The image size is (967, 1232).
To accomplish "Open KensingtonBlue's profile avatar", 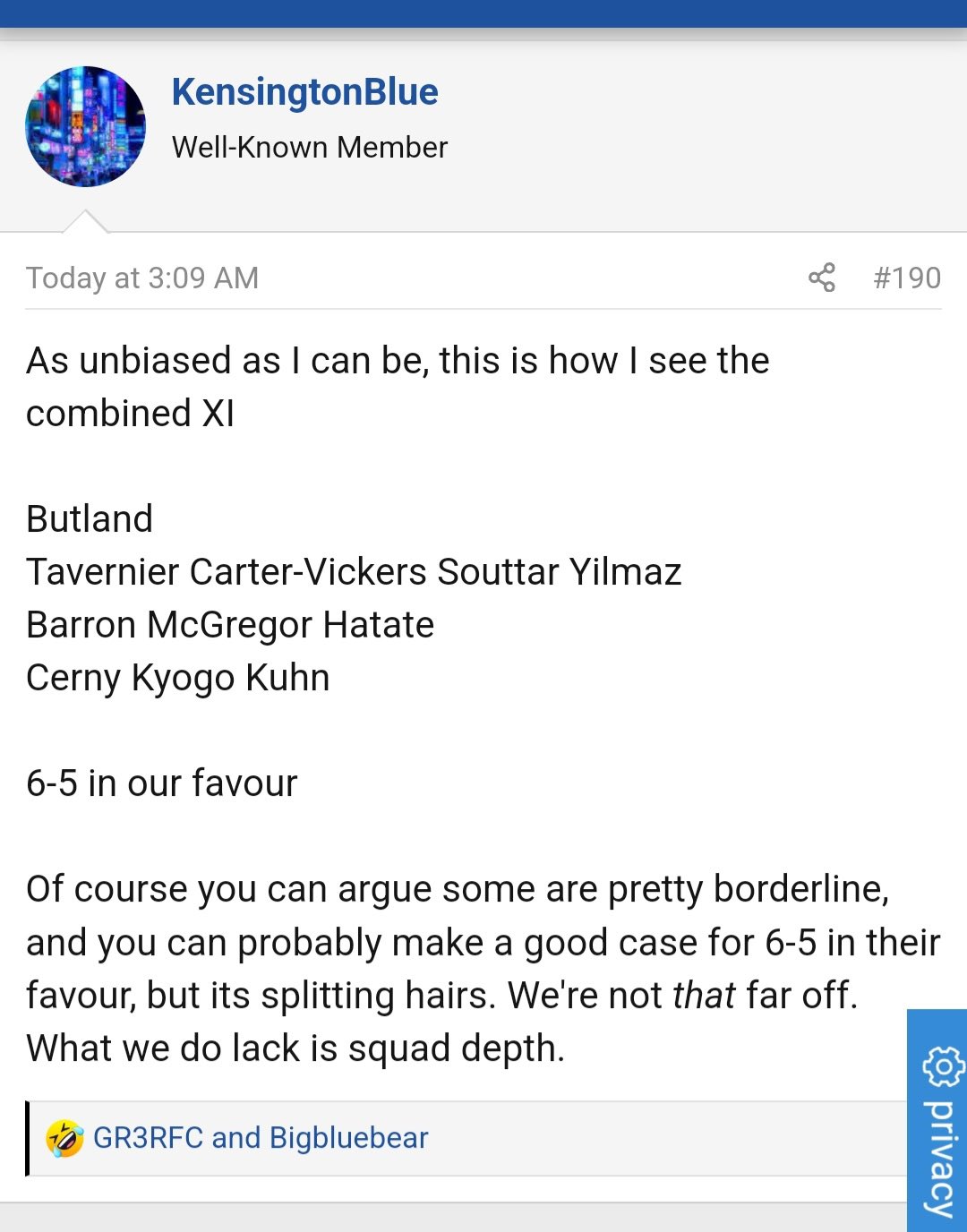I will tap(85, 126).
